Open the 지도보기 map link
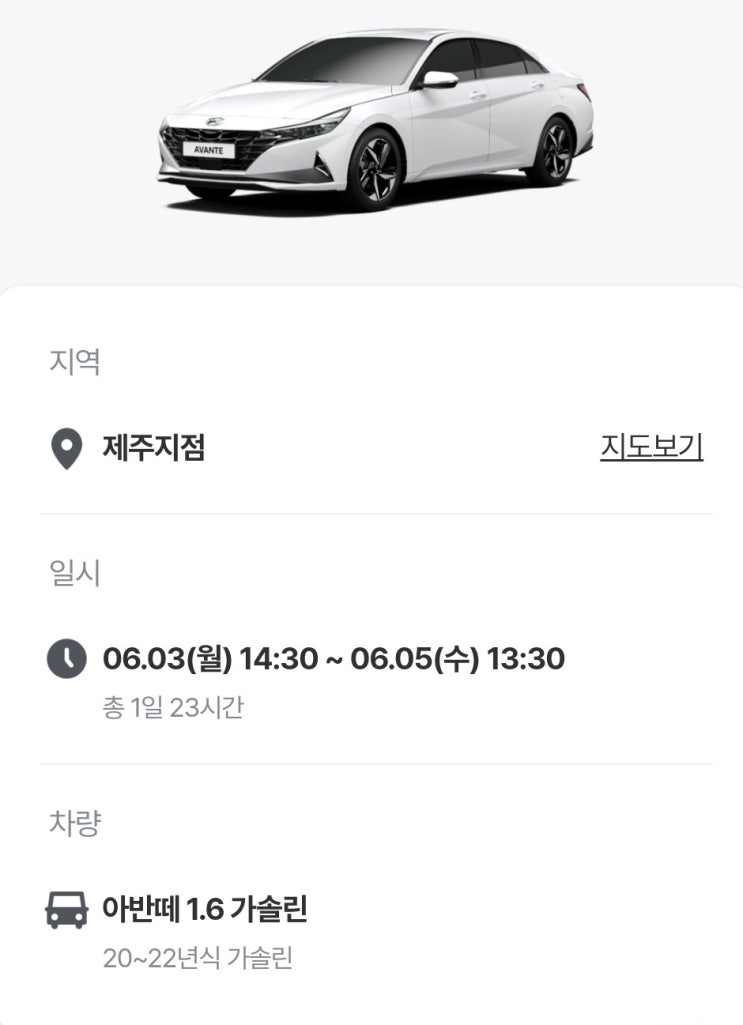 point(651,447)
